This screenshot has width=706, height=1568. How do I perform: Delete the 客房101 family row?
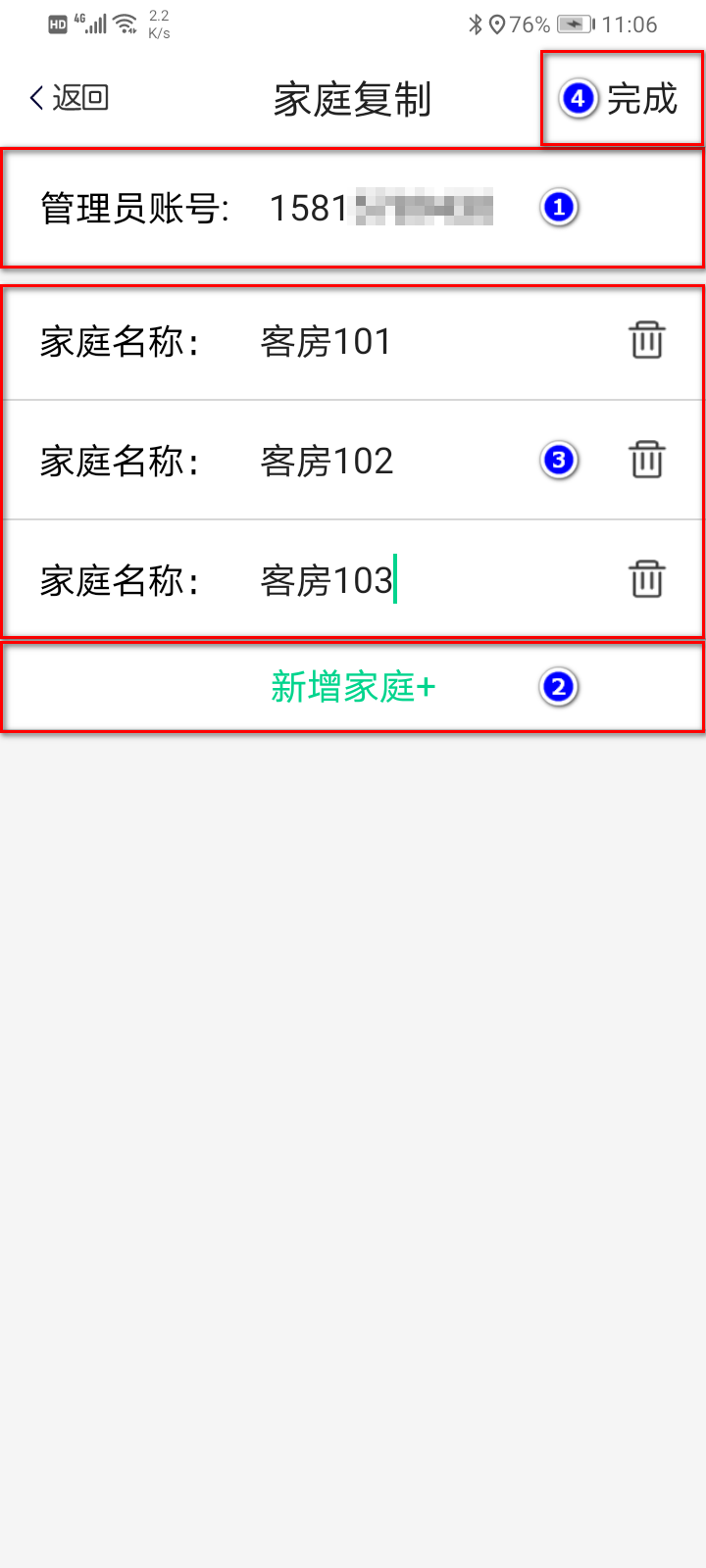pos(647,341)
